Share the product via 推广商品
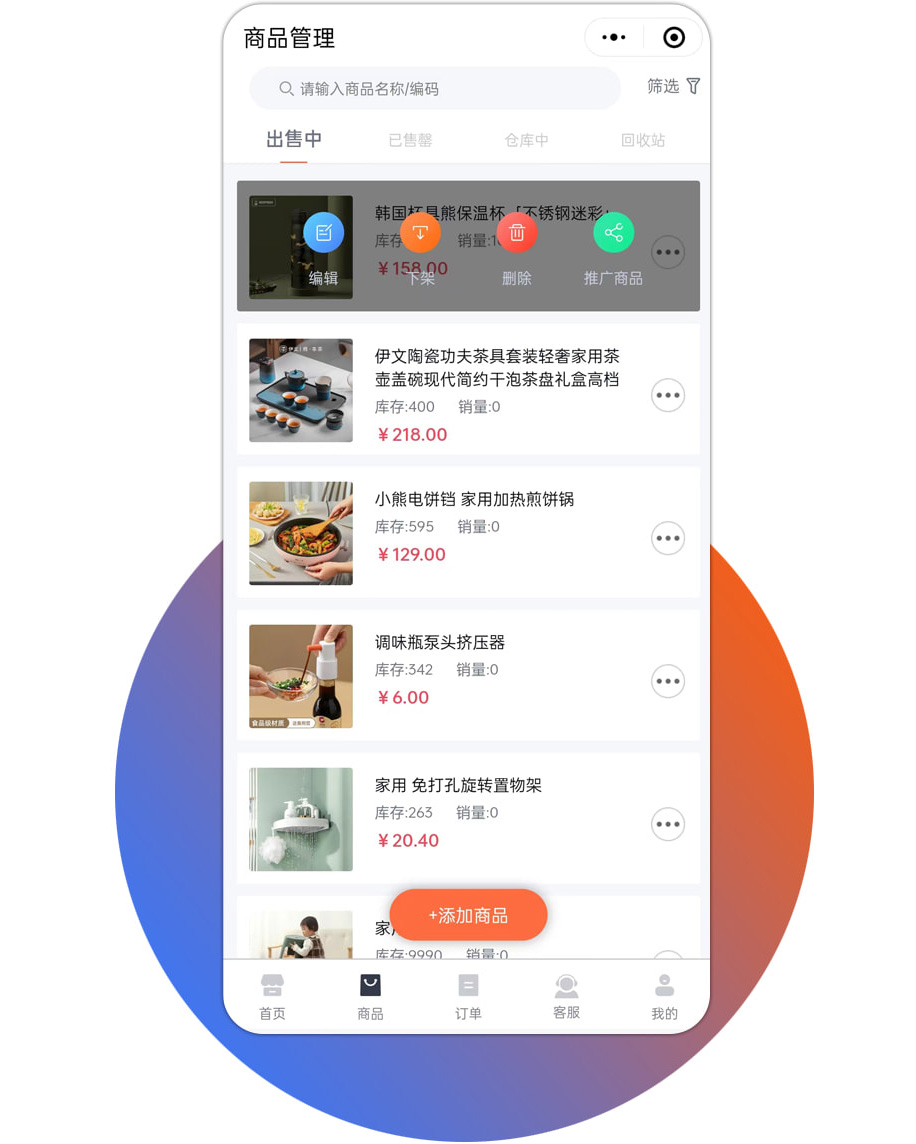 613,234
